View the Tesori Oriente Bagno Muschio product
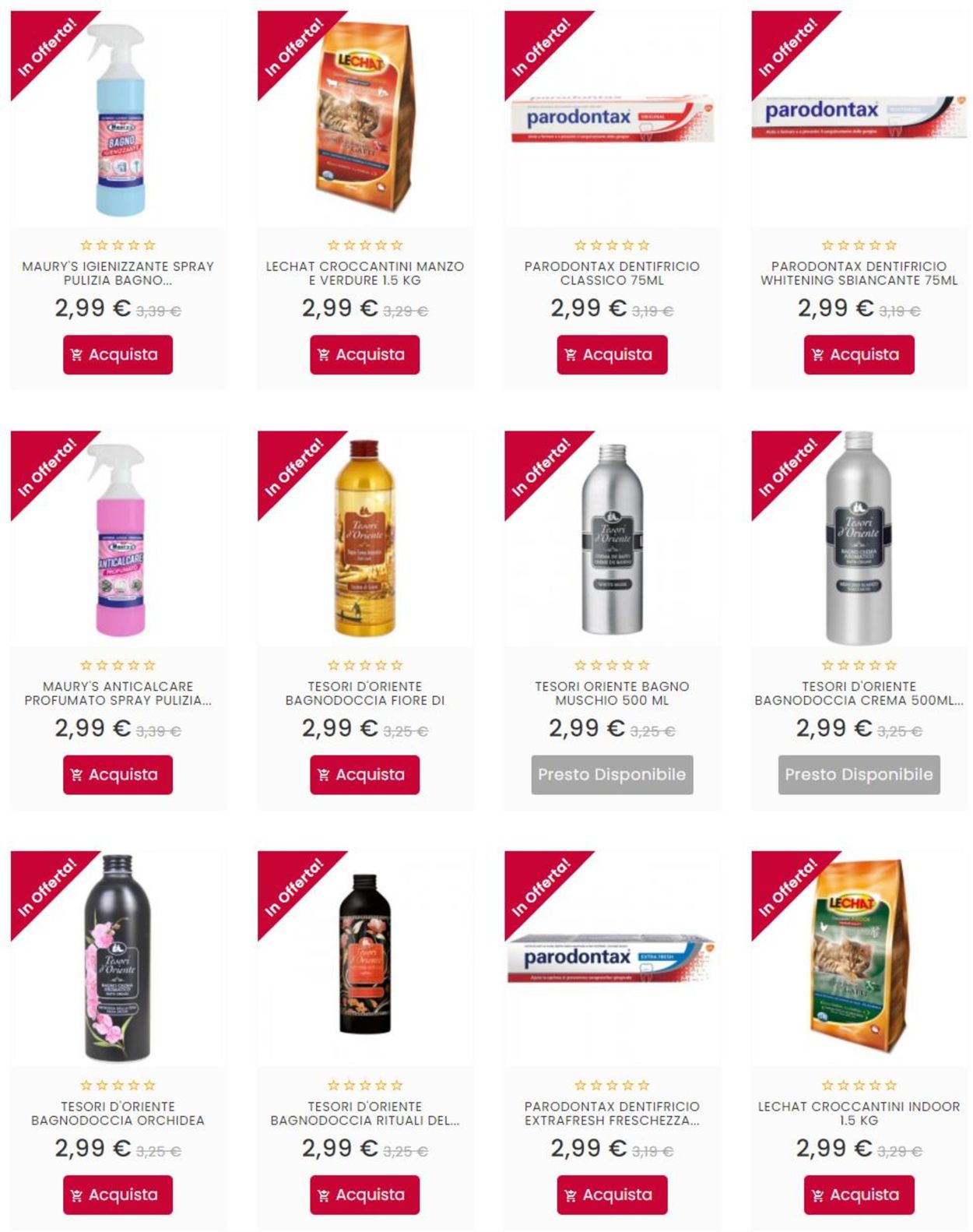This screenshot has height=1232, width=973. click(612, 539)
